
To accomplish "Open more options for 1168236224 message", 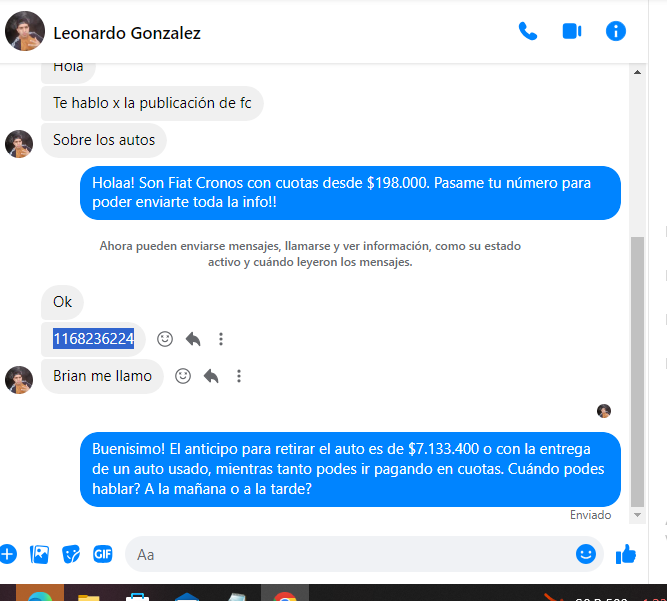I will pos(221,339).
